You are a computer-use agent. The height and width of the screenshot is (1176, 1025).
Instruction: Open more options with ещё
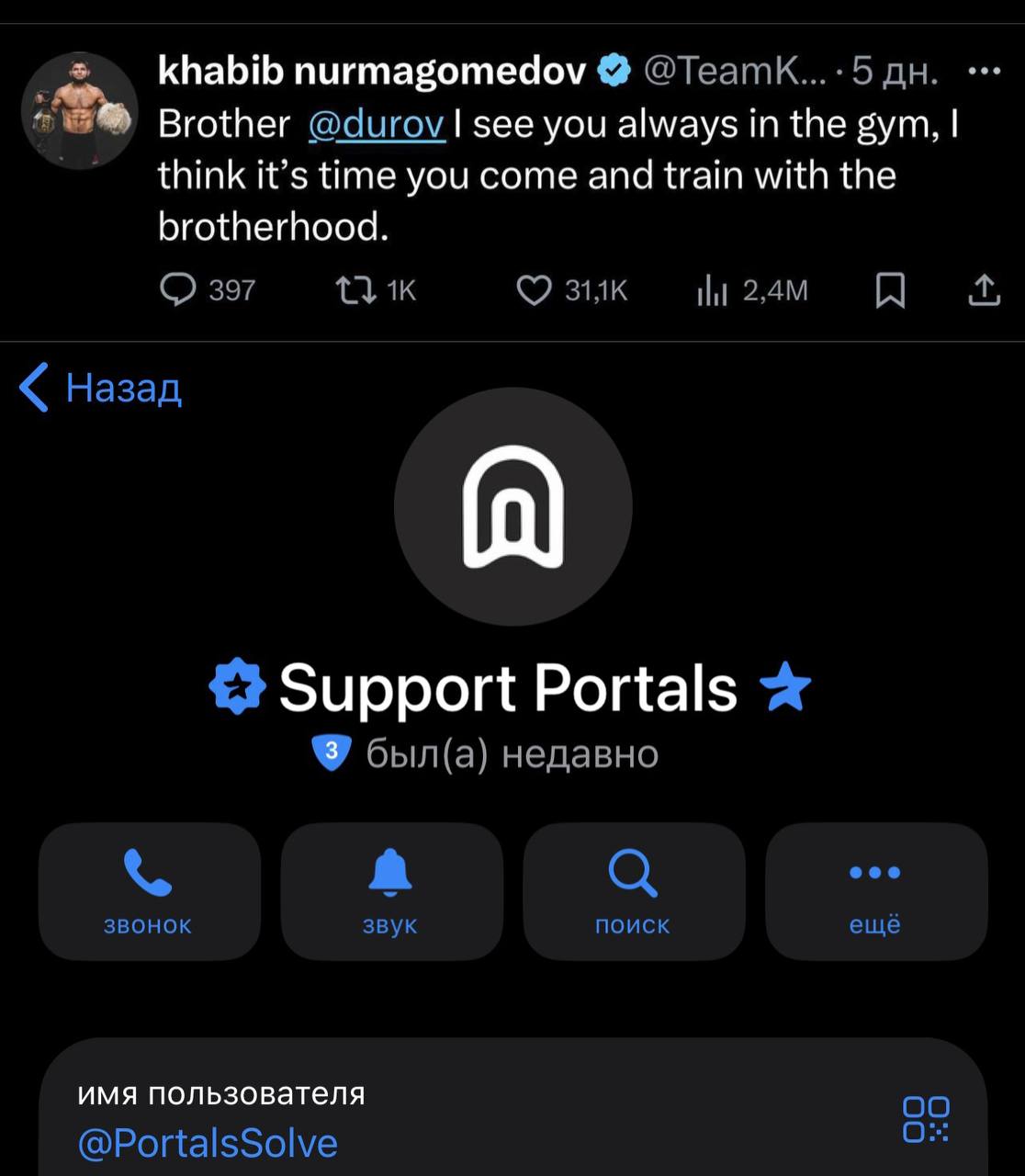(875, 891)
